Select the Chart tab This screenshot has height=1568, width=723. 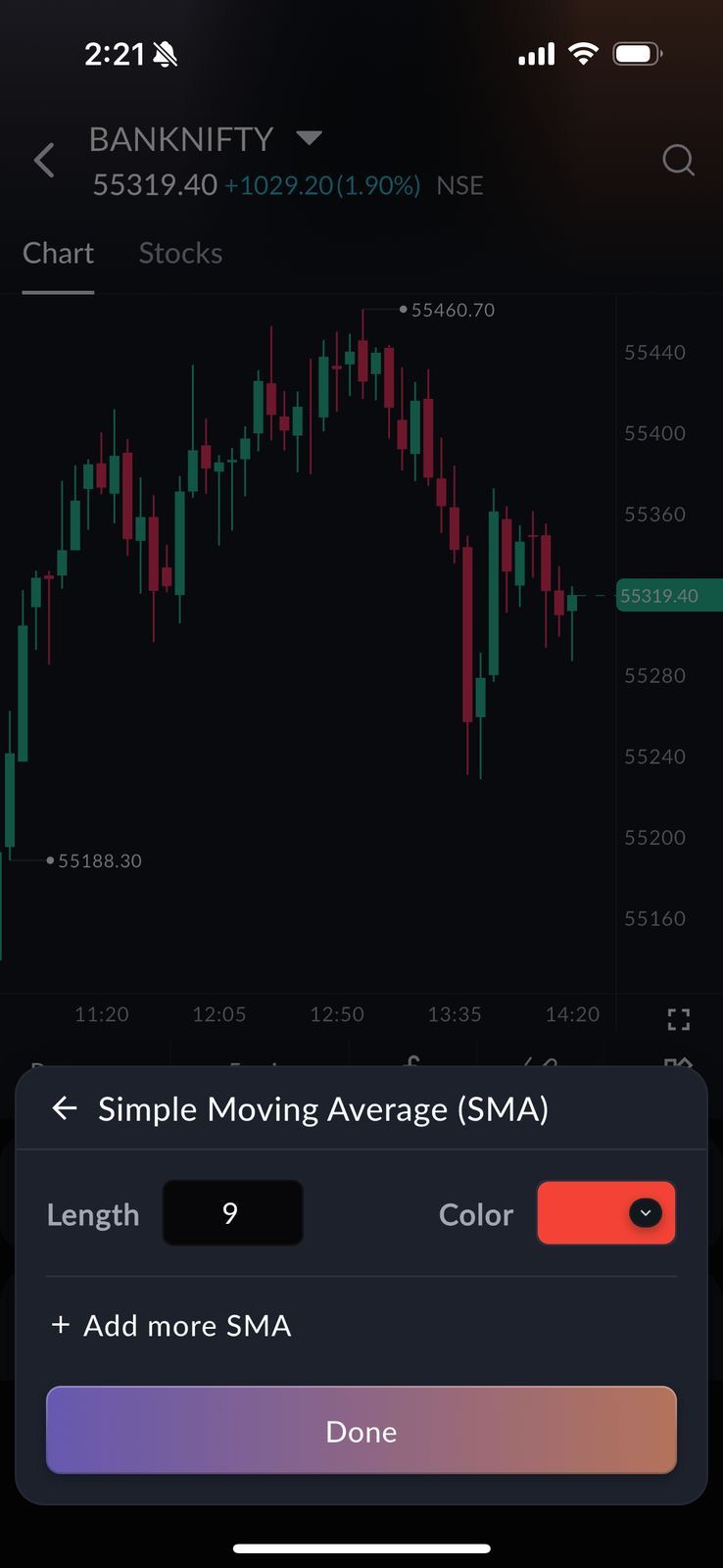point(58,254)
